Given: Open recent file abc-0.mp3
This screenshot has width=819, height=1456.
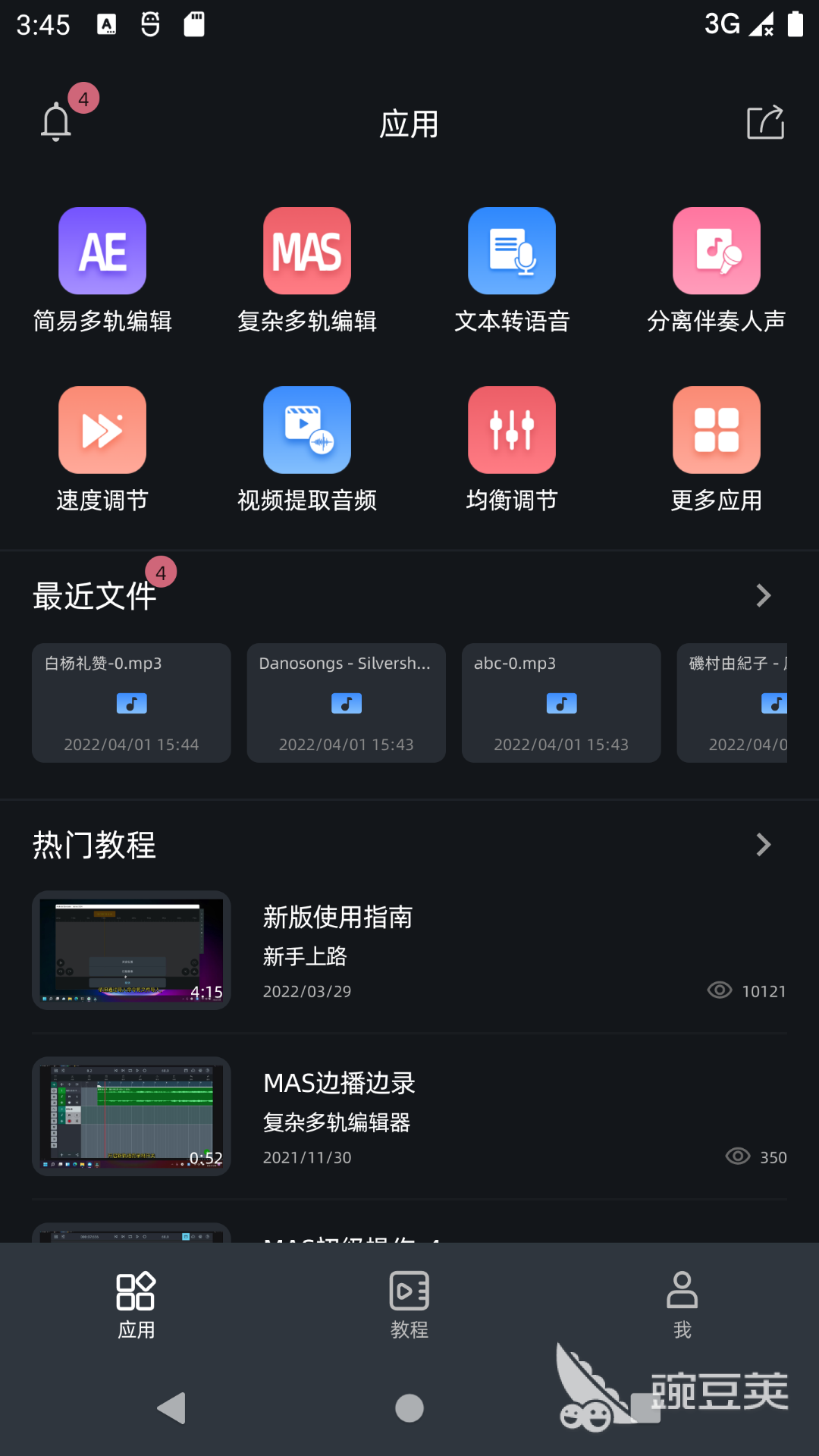Looking at the screenshot, I should click(560, 702).
